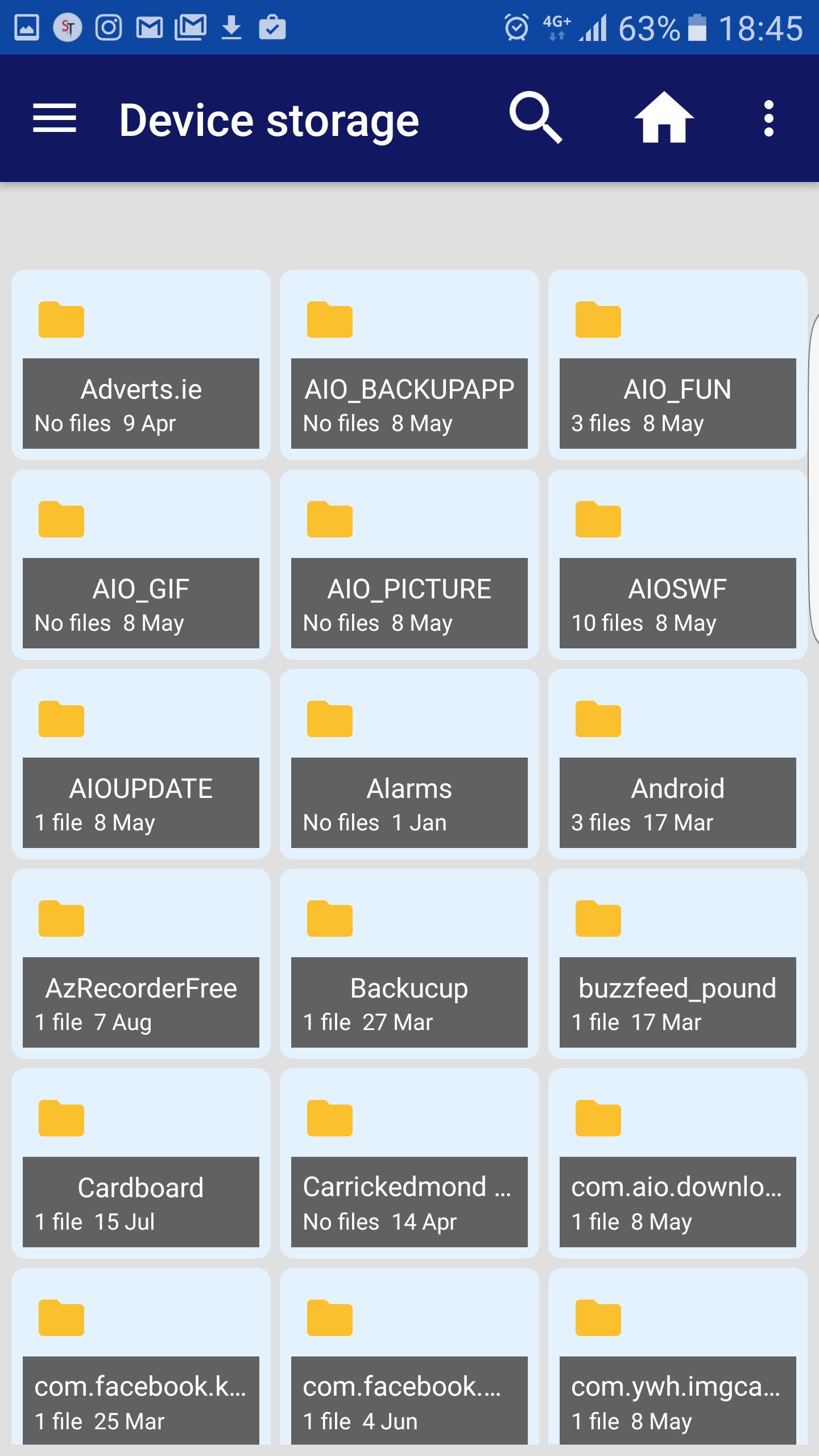Go to the home directory
The image size is (819, 1456).
[664, 118]
